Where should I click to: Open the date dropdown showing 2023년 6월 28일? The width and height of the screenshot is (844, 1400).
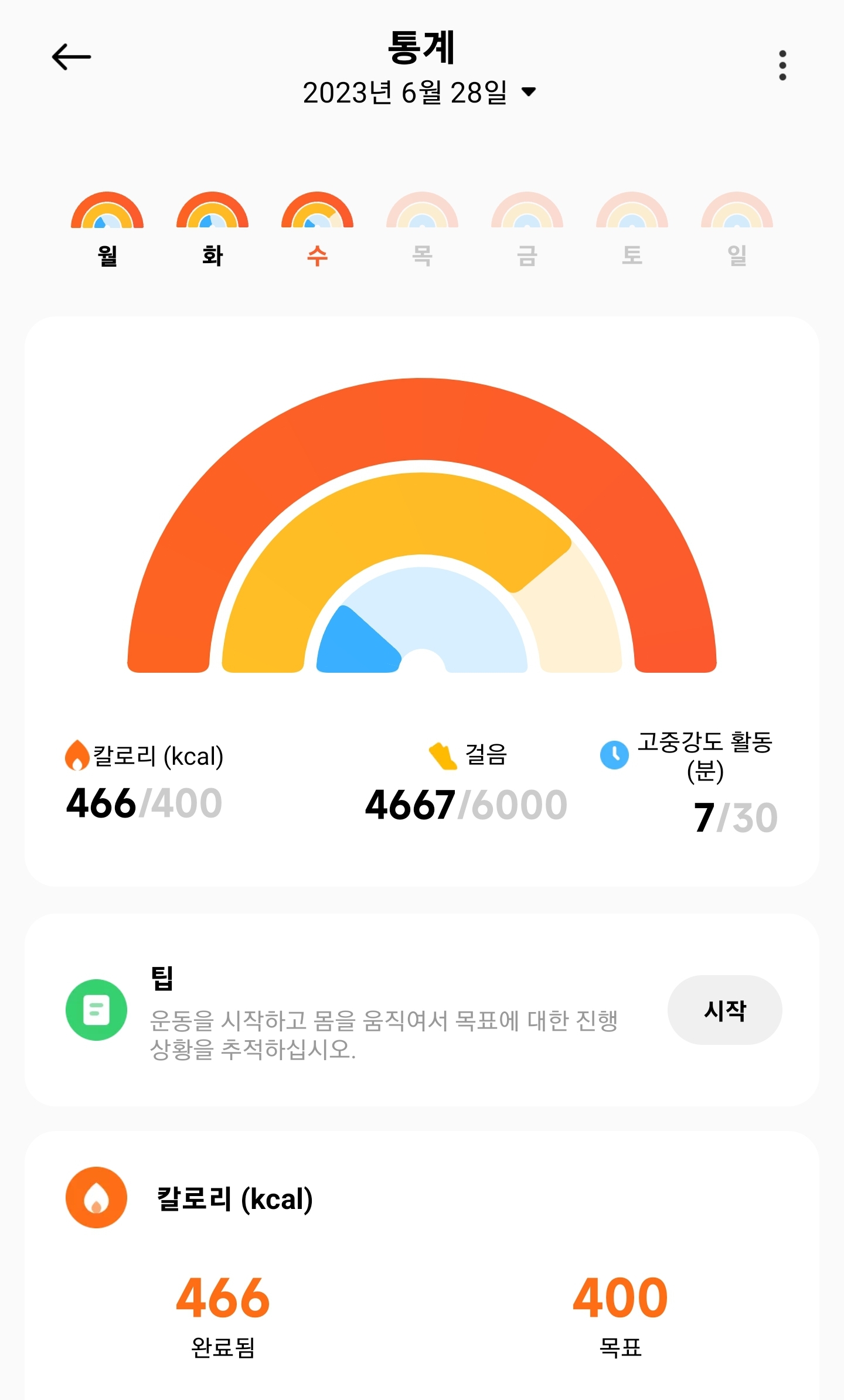coord(420,92)
